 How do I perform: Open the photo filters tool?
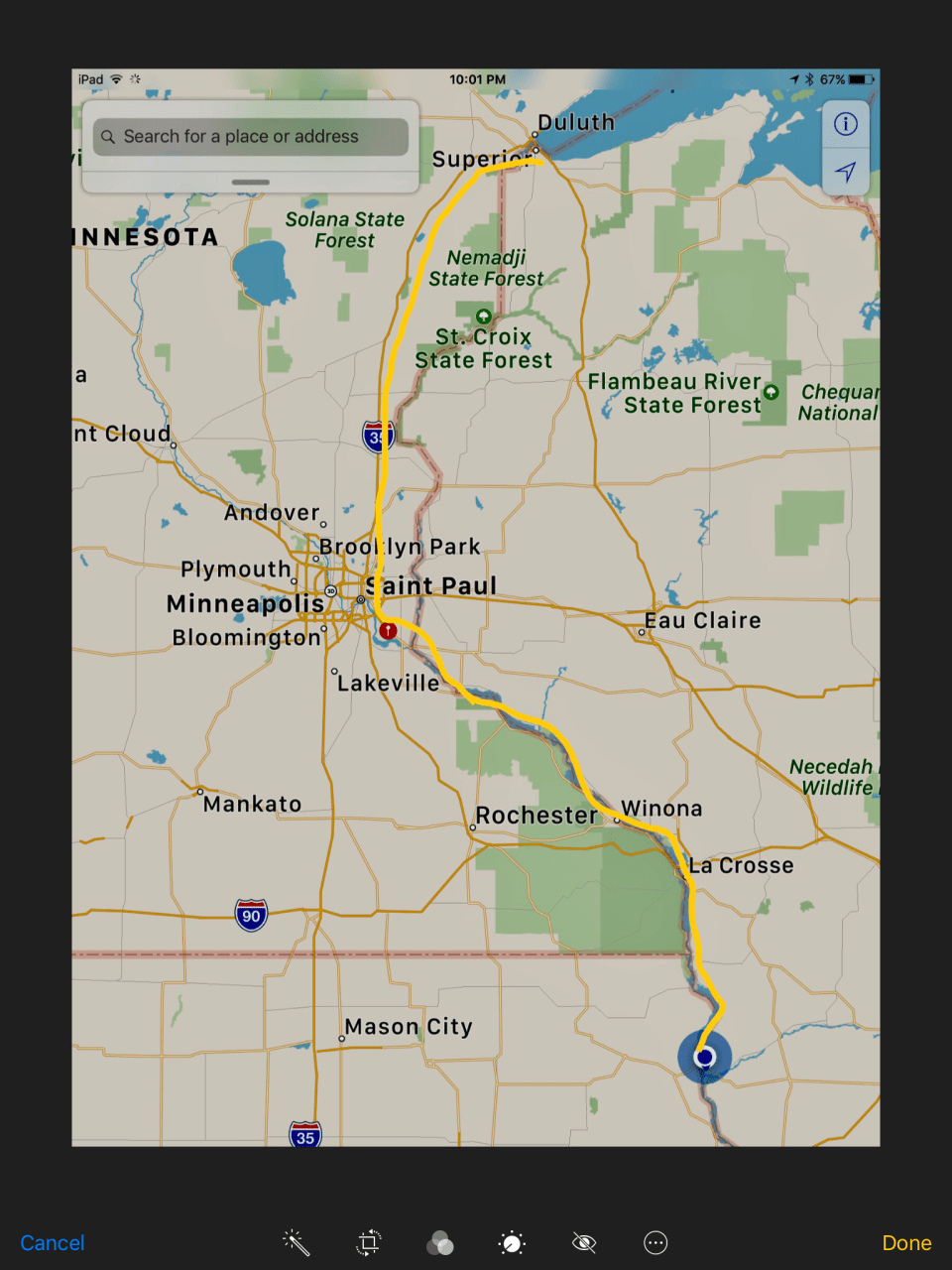tap(440, 1242)
